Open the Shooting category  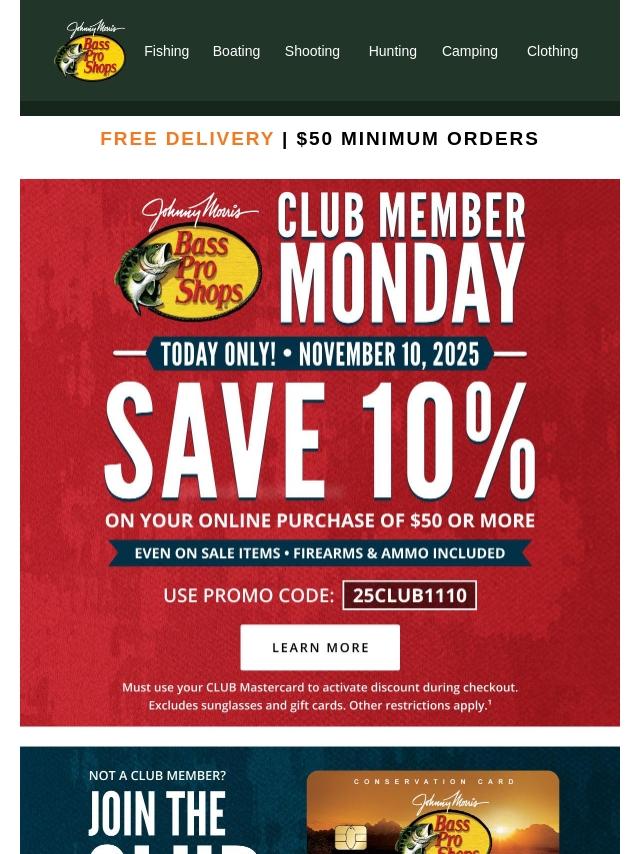point(312,51)
